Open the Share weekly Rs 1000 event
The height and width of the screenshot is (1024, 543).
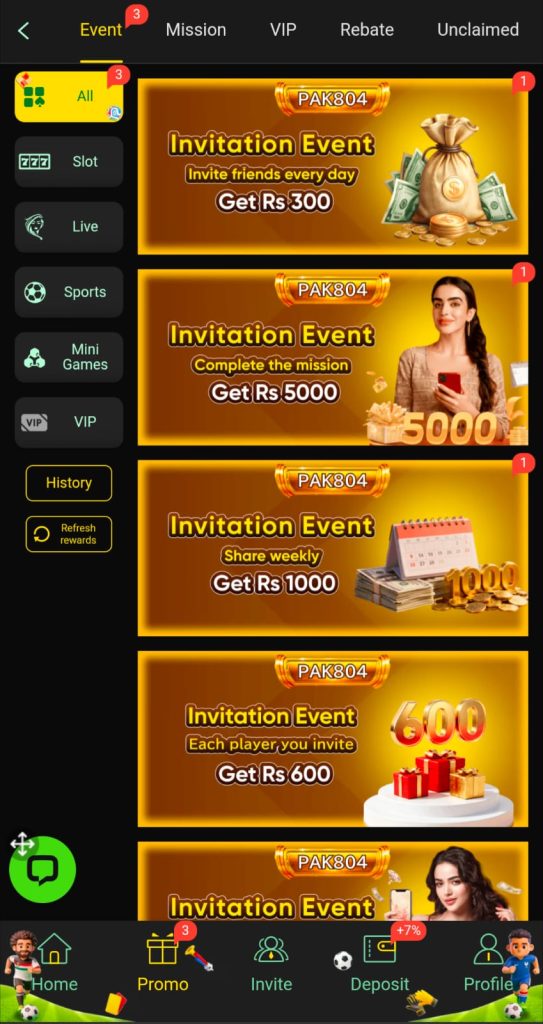tap(333, 548)
